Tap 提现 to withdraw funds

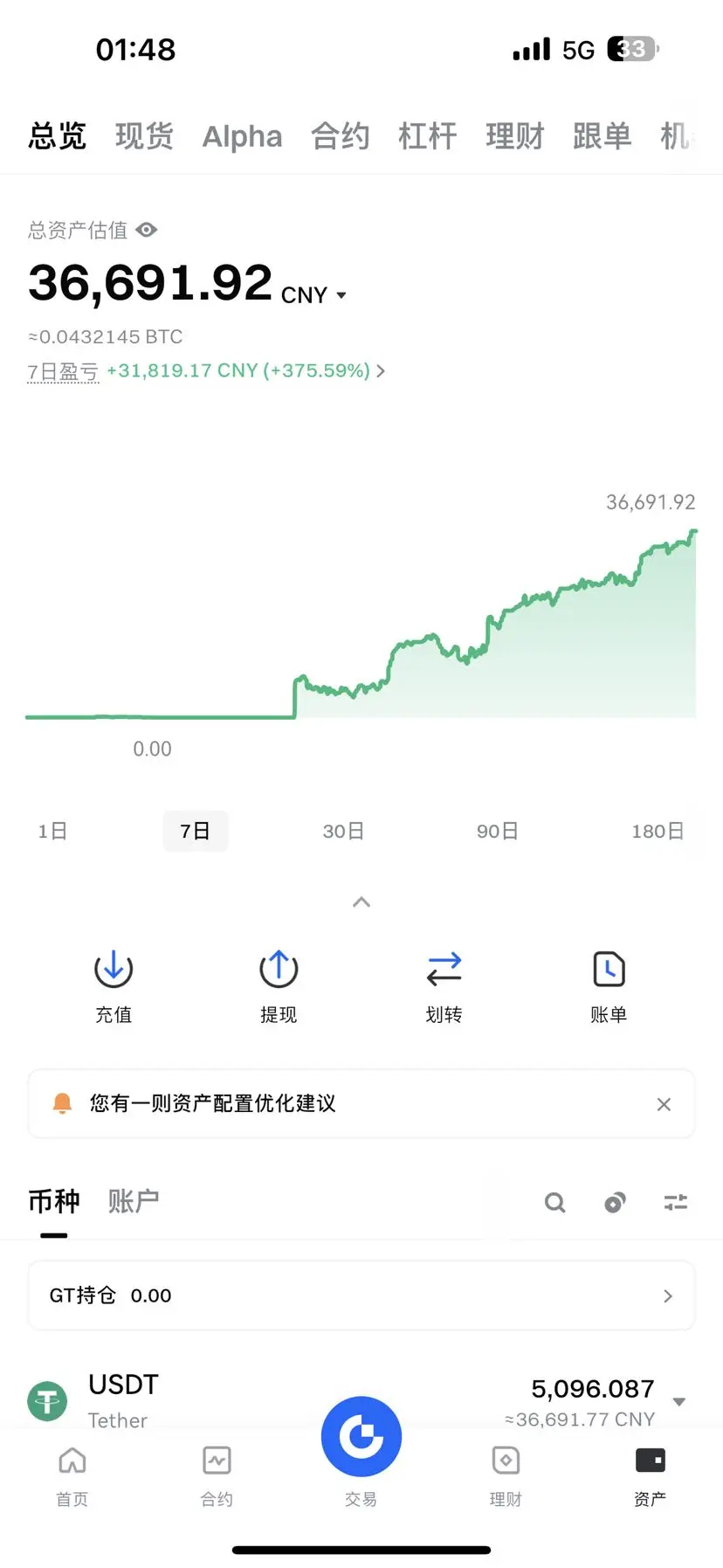(x=279, y=985)
